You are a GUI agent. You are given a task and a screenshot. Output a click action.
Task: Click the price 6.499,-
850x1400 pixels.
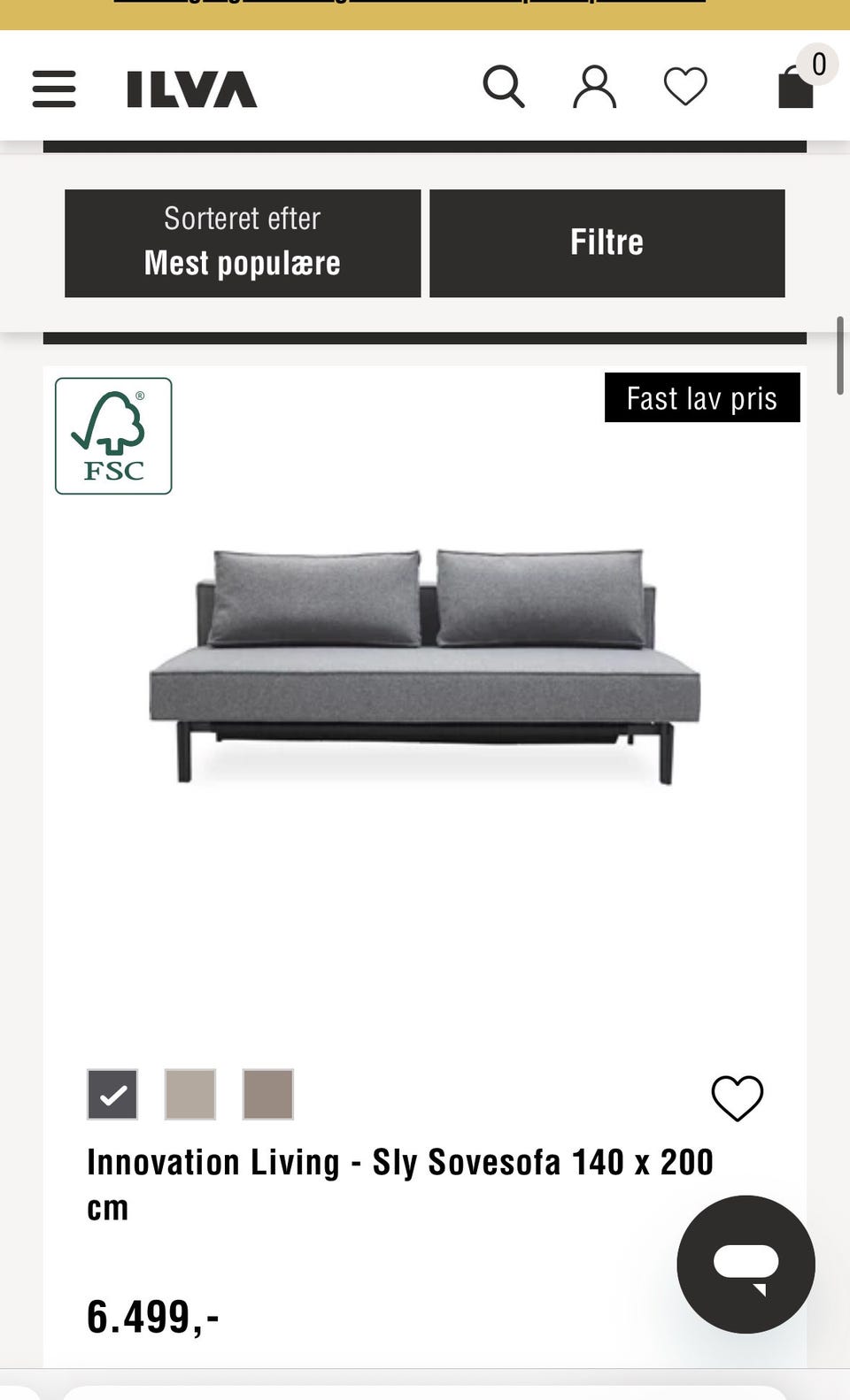click(x=153, y=1318)
